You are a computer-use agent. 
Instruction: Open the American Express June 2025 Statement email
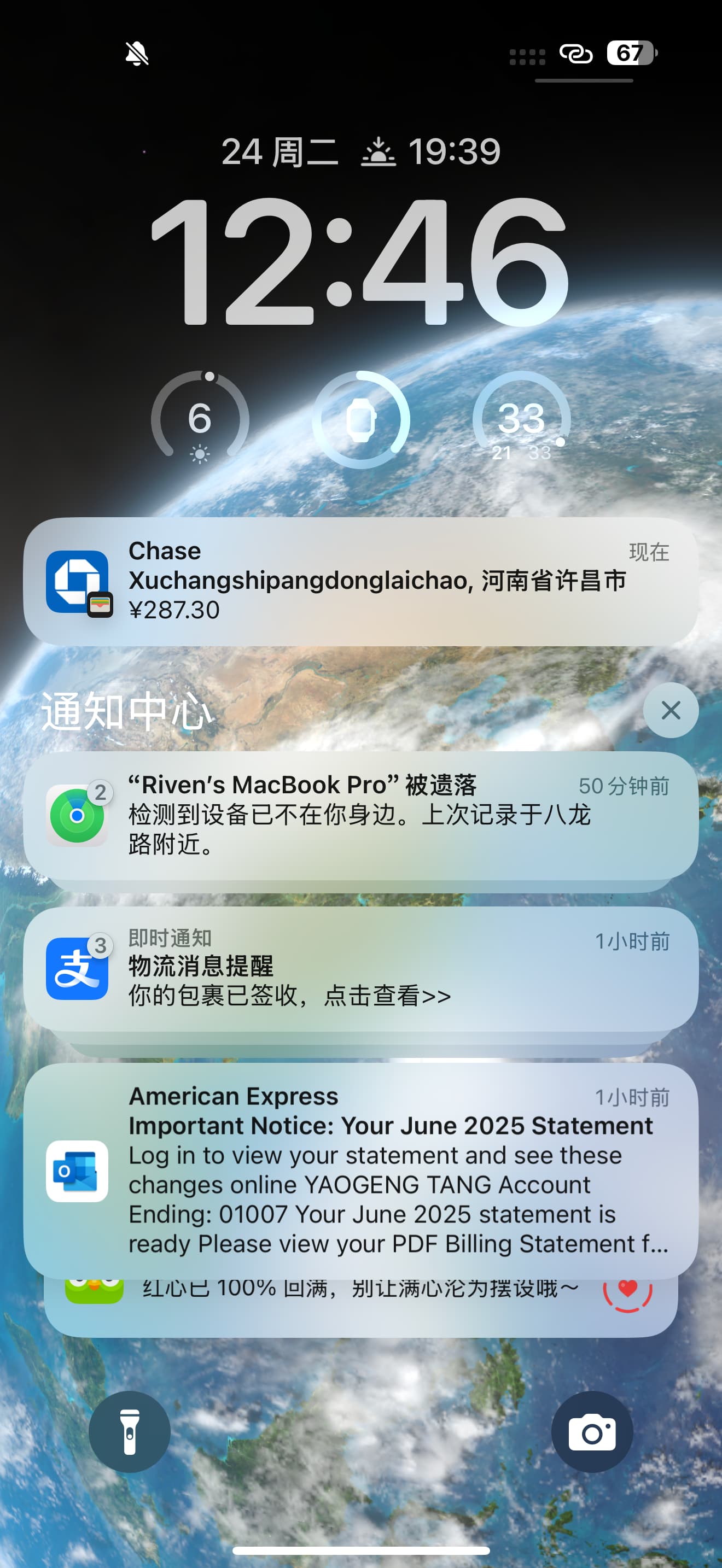360,1170
